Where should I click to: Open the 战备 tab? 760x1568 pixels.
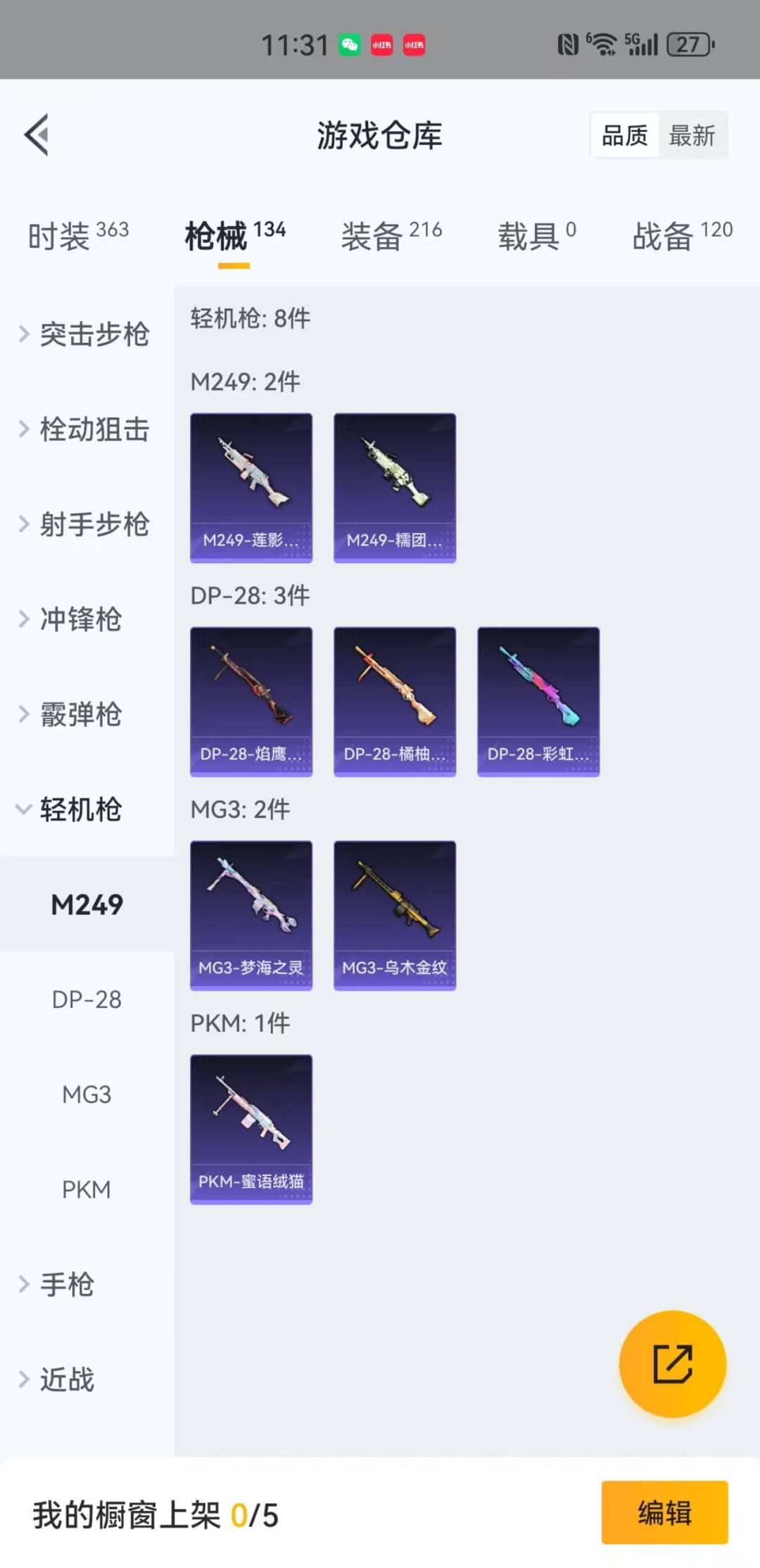click(x=681, y=236)
